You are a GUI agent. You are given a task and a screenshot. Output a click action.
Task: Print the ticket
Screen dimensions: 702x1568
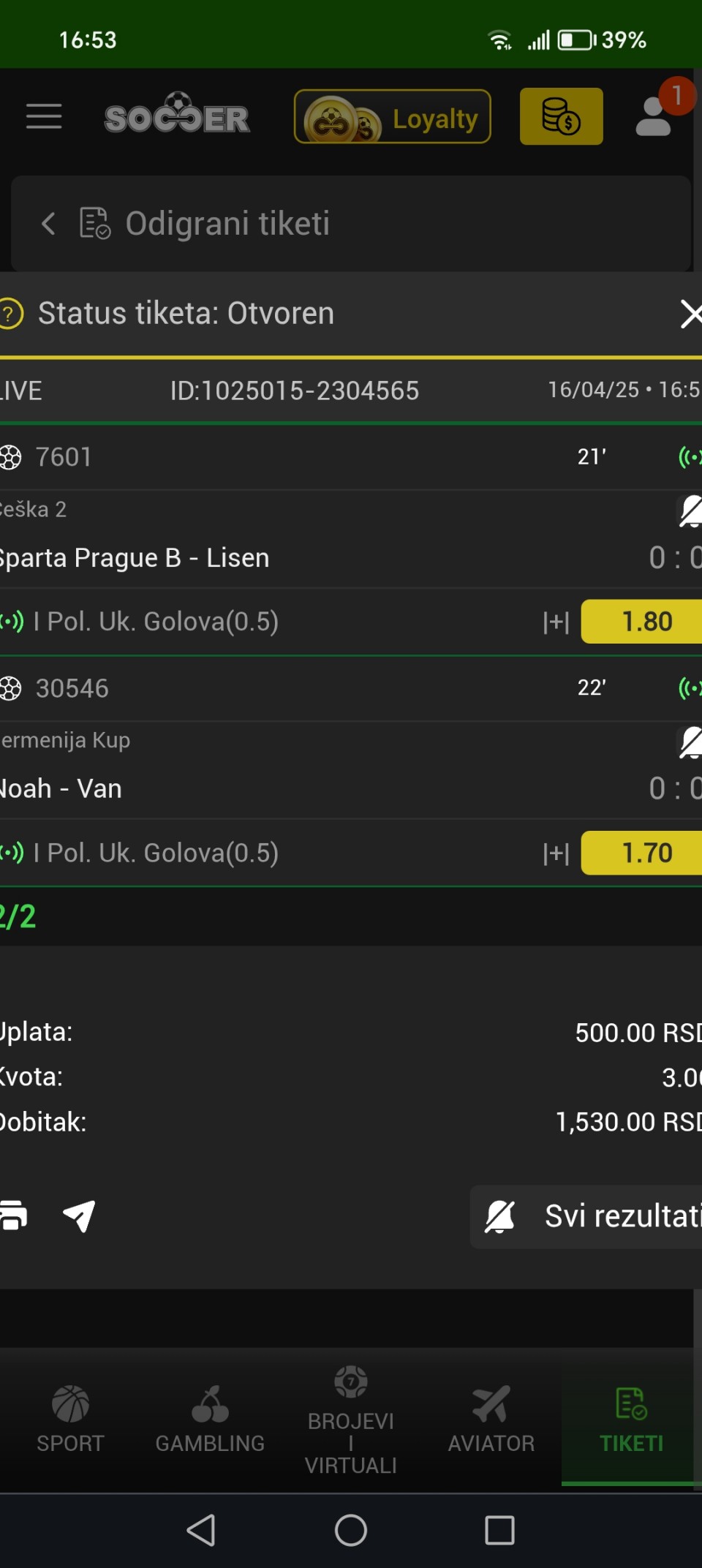point(13,1216)
